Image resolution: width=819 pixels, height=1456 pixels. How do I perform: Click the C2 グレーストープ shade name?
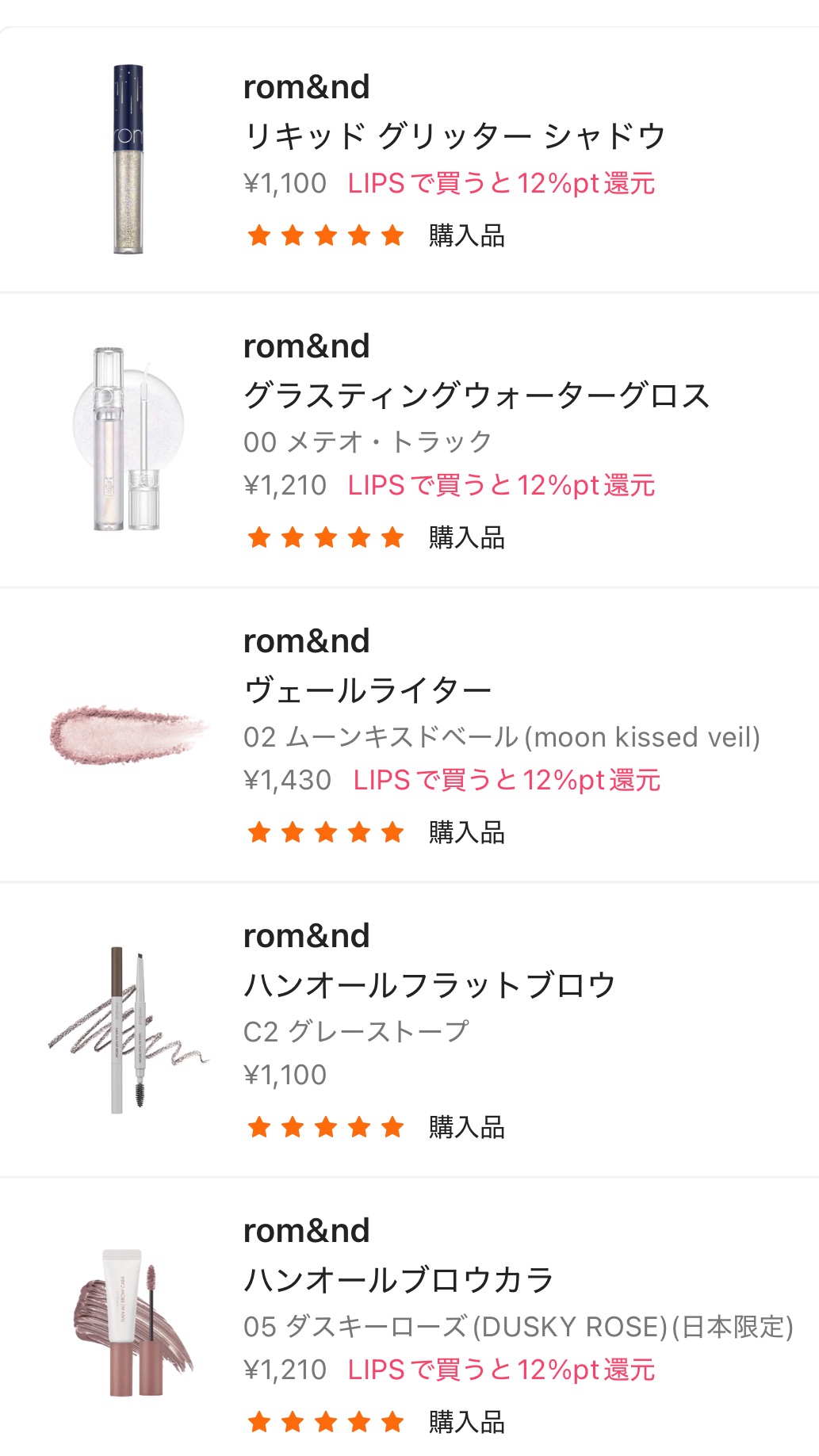pyautogui.click(x=358, y=1030)
